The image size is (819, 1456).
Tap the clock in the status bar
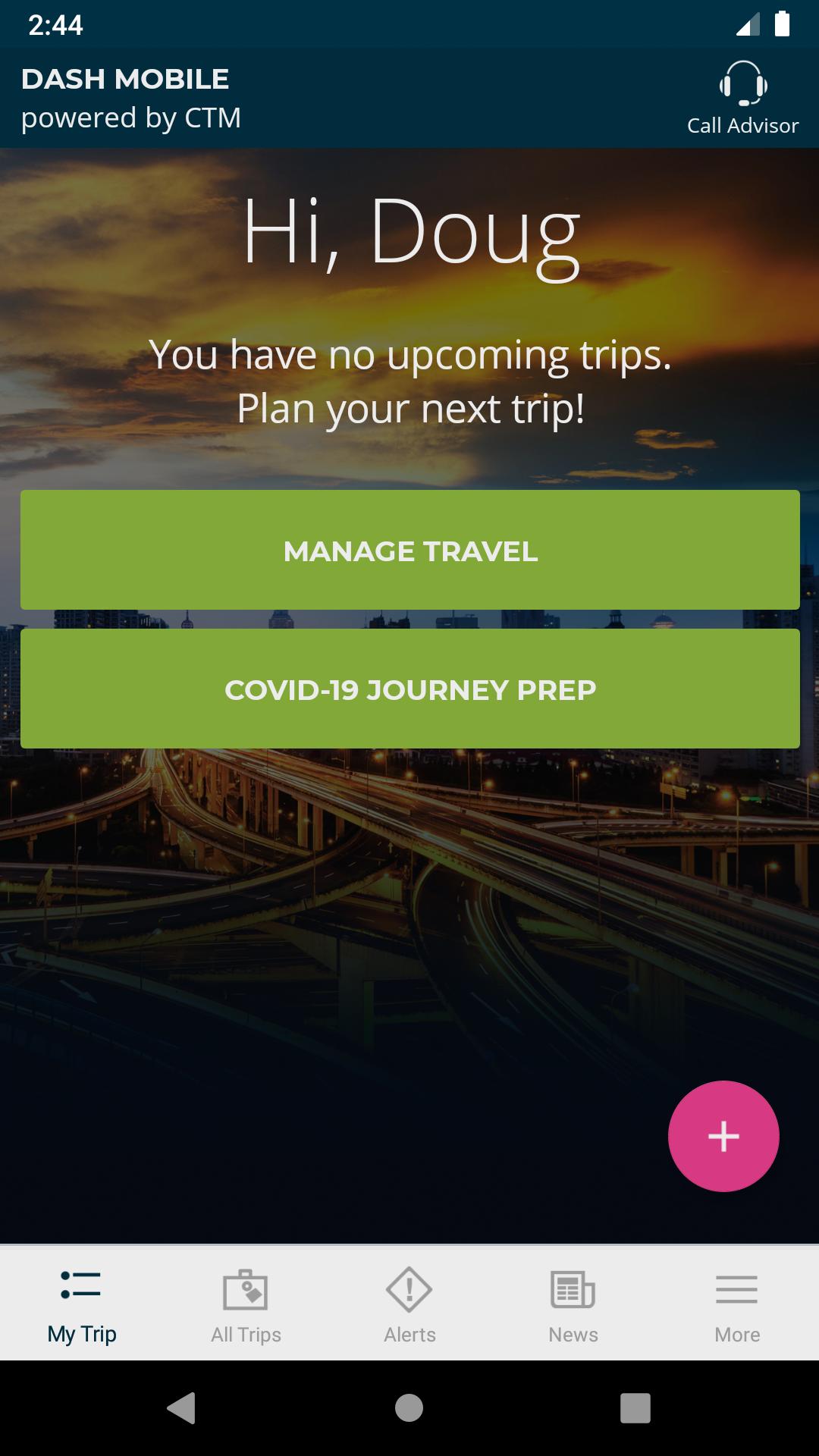(x=55, y=25)
